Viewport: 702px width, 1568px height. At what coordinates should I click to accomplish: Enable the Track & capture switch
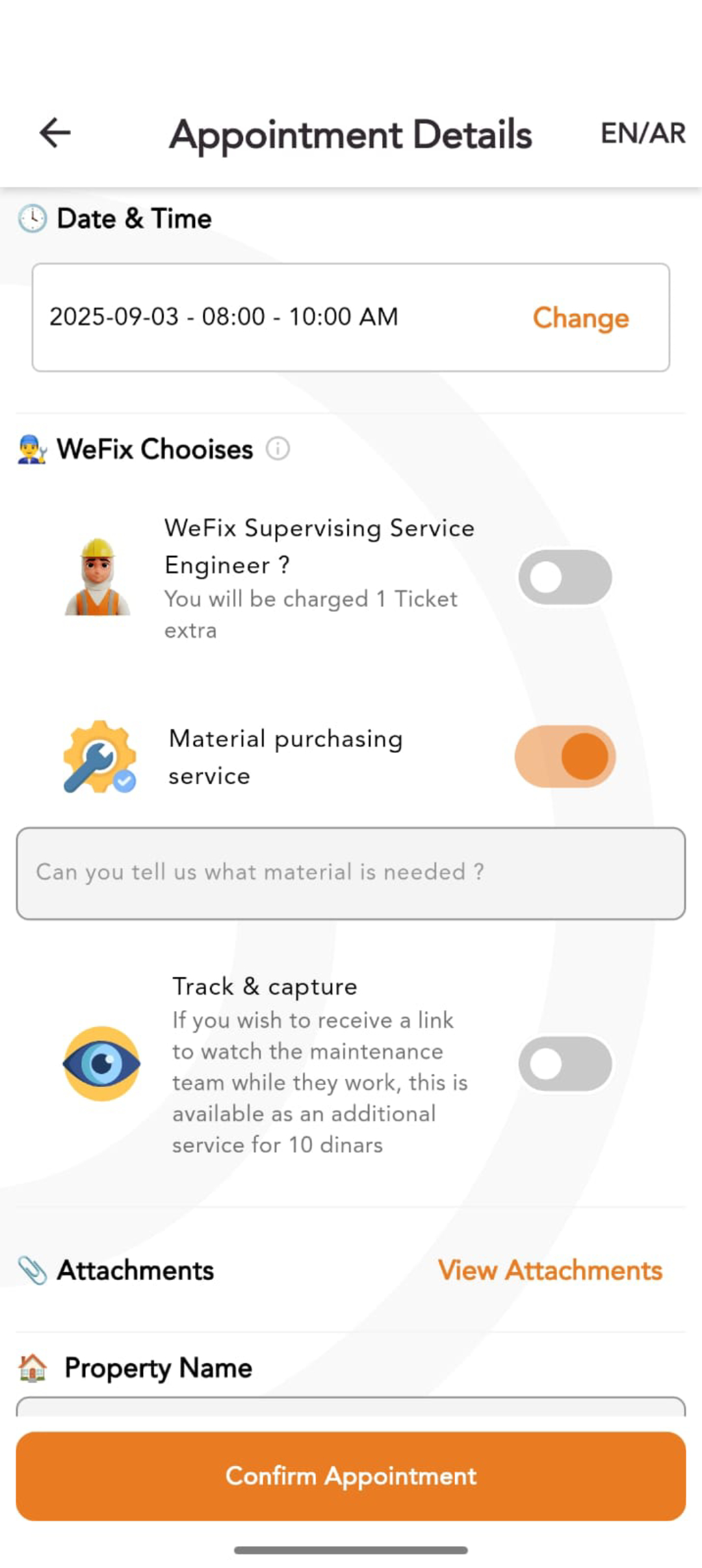click(x=565, y=1064)
